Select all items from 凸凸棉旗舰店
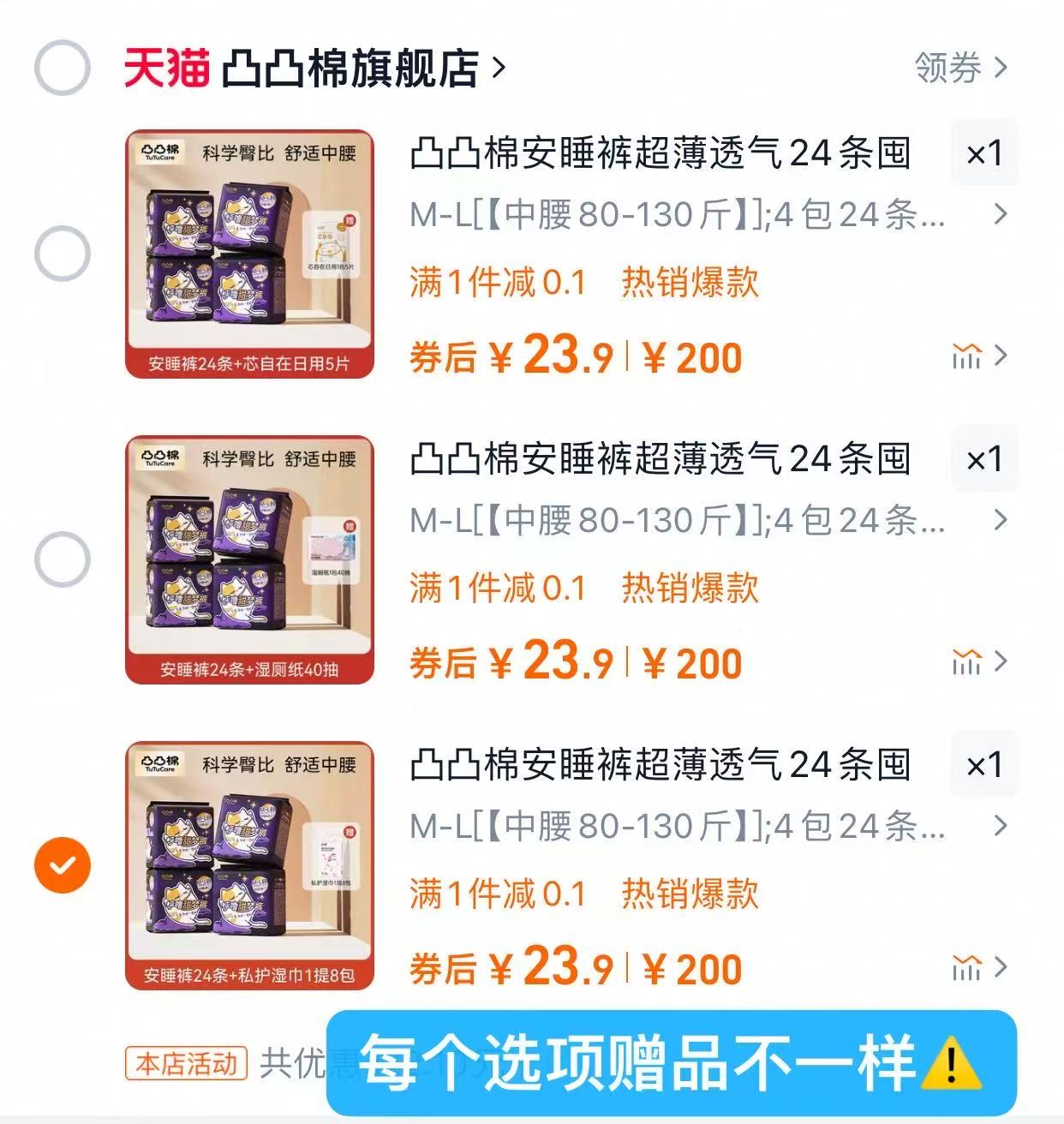 tap(62, 68)
